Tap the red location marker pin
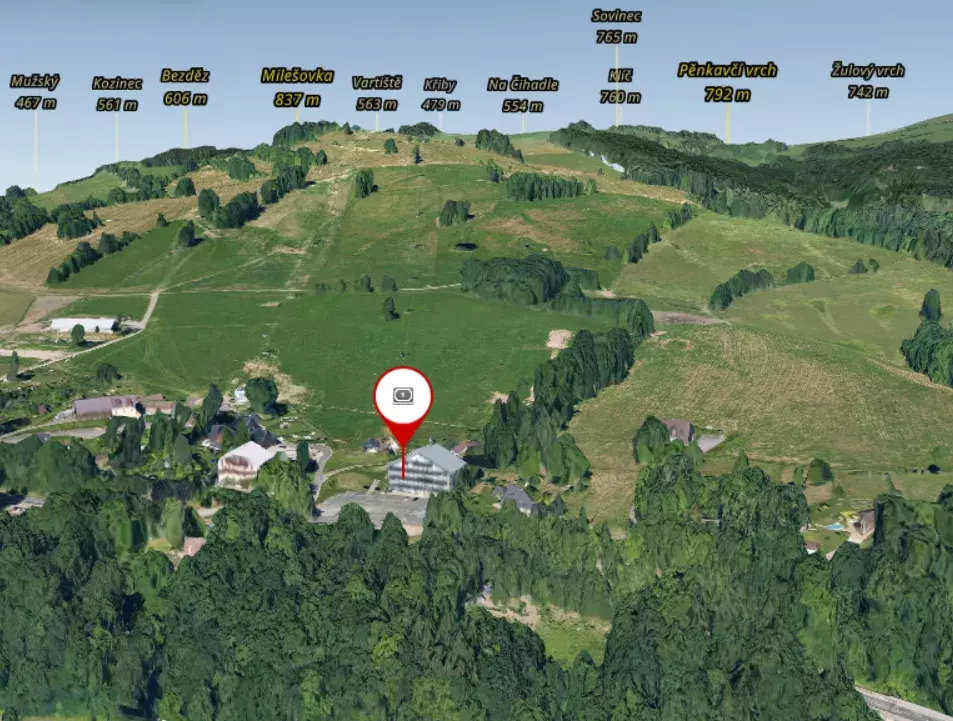This screenshot has width=953, height=721. pos(403,398)
